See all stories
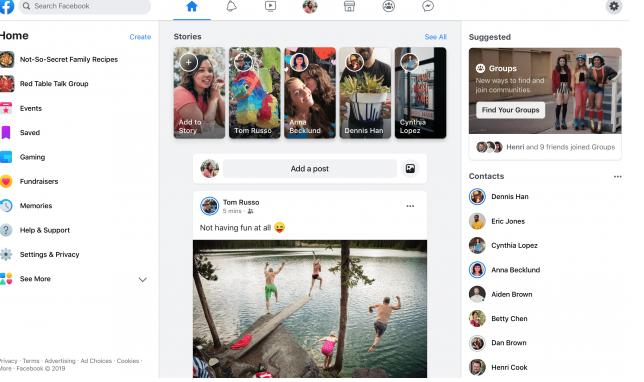The width and height of the screenshot is (644, 382). (x=435, y=37)
